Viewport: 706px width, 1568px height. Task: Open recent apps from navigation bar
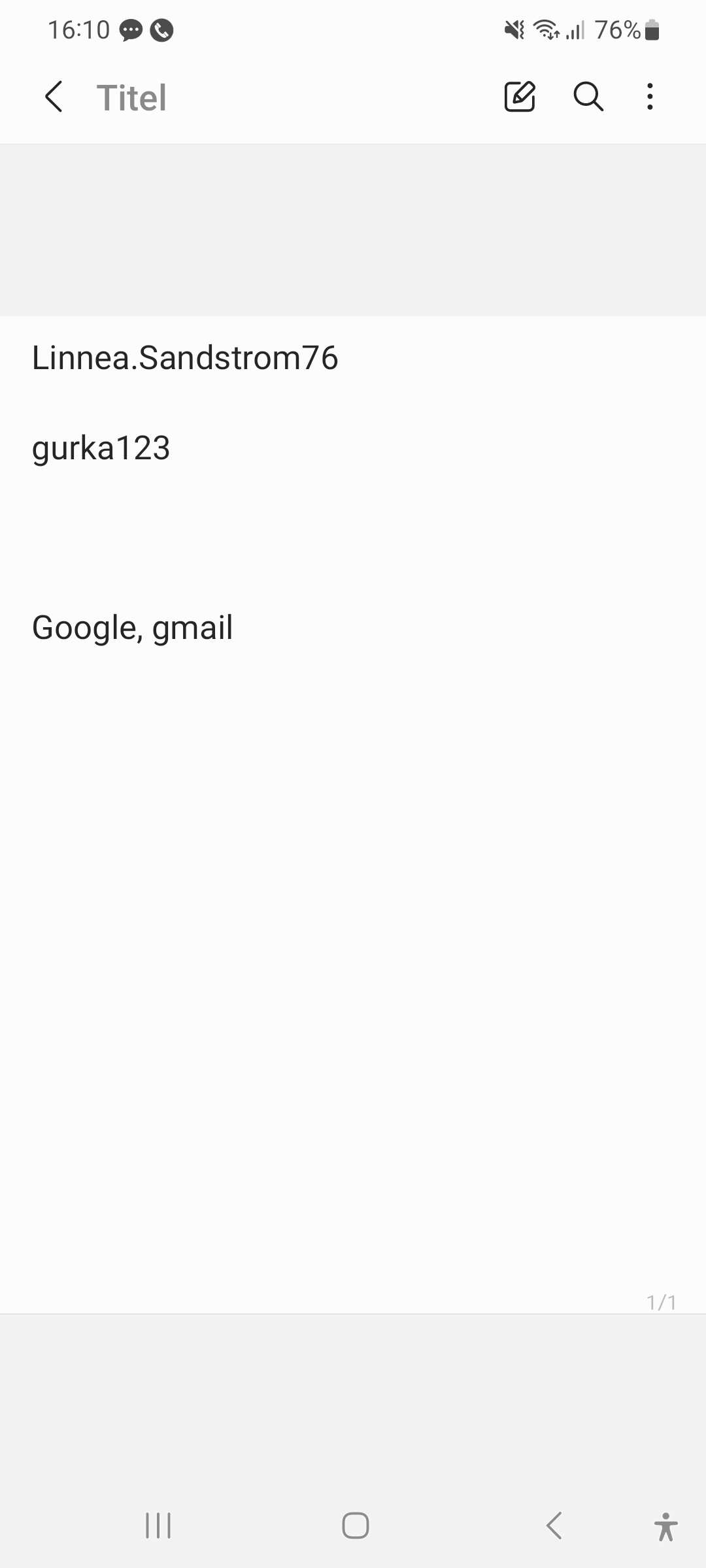point(158,1526)
